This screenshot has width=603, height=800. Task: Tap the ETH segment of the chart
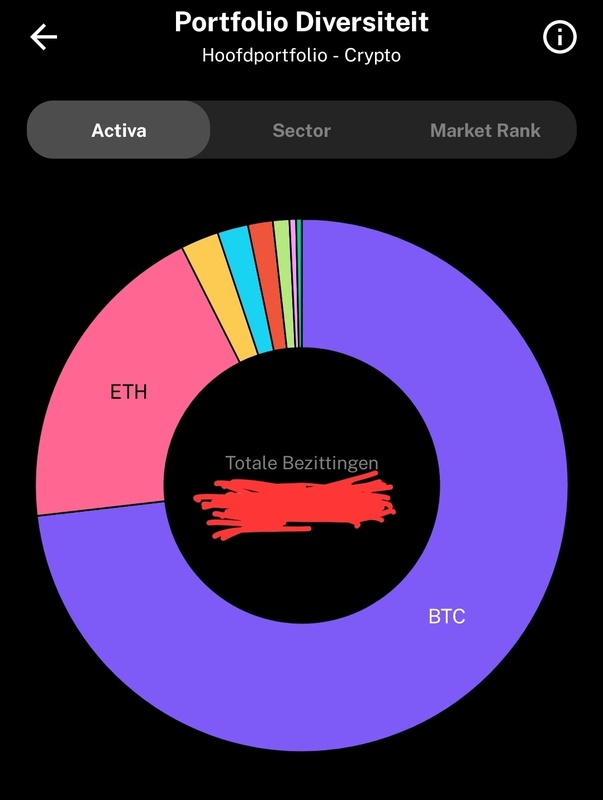[128, 392]
